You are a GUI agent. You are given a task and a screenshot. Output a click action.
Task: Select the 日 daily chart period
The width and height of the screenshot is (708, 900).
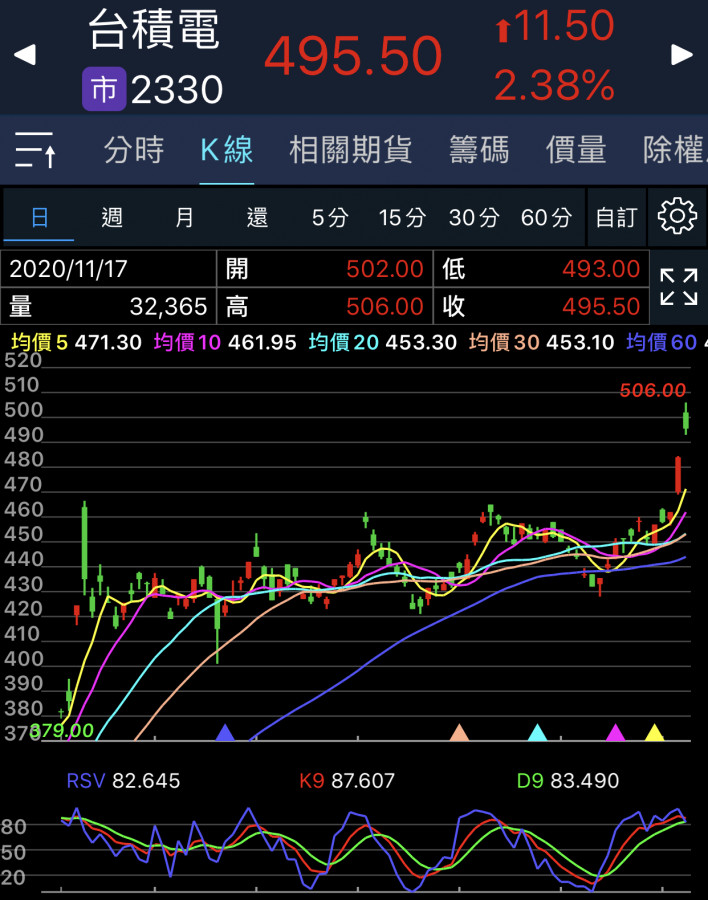39,217
